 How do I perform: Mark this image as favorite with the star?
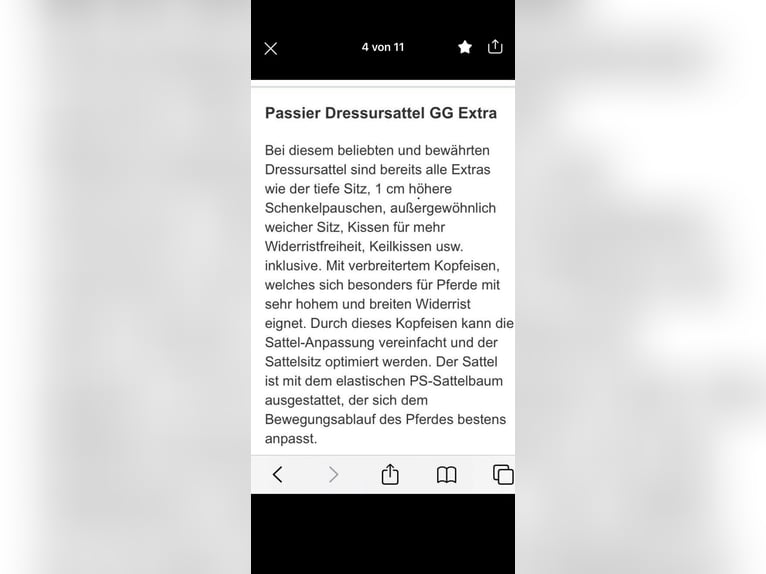(x=465, y=47)
